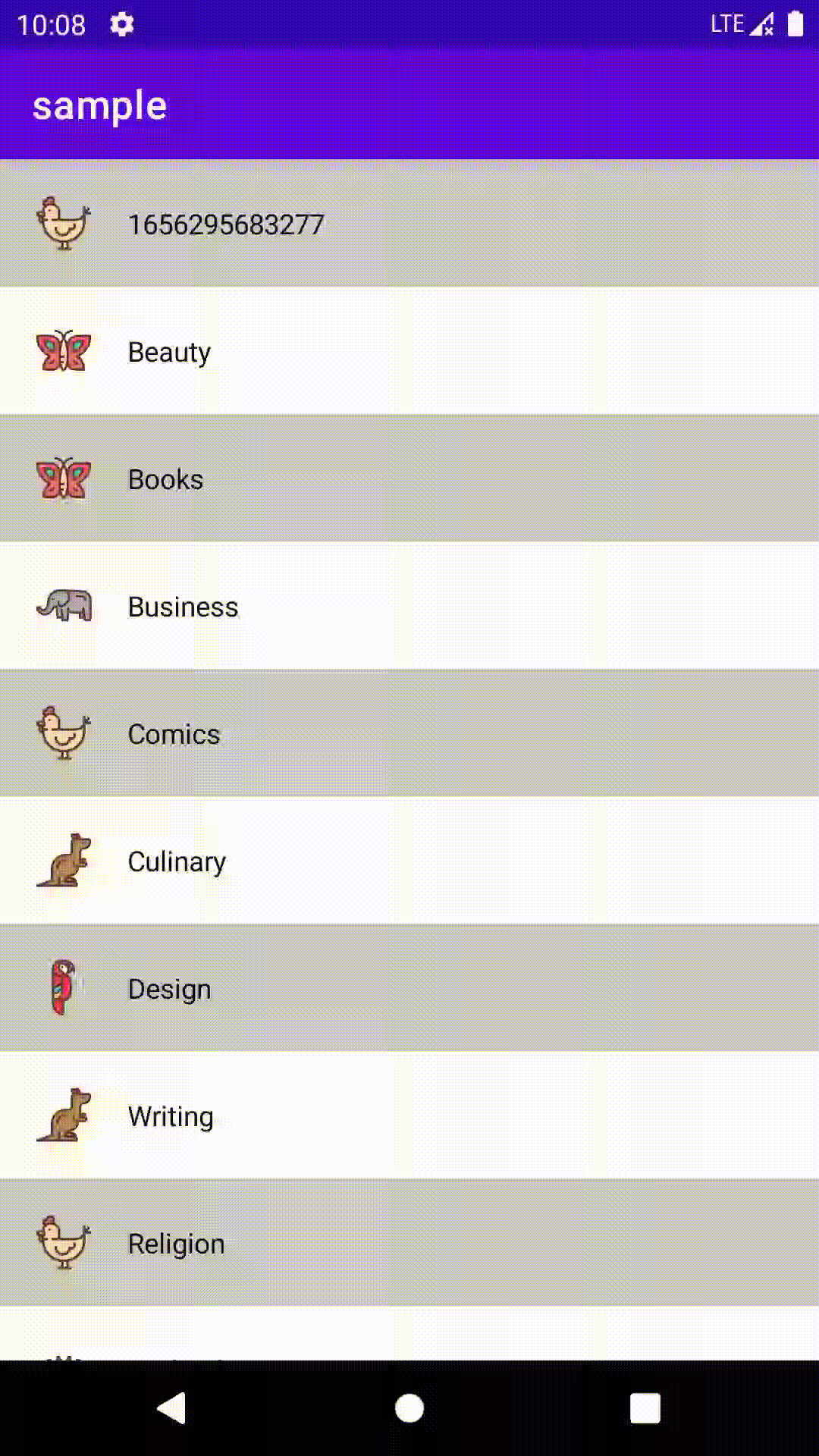Screen dimensions: 819x1456
Task: Open the Culinary category
Action: [409, 861]
